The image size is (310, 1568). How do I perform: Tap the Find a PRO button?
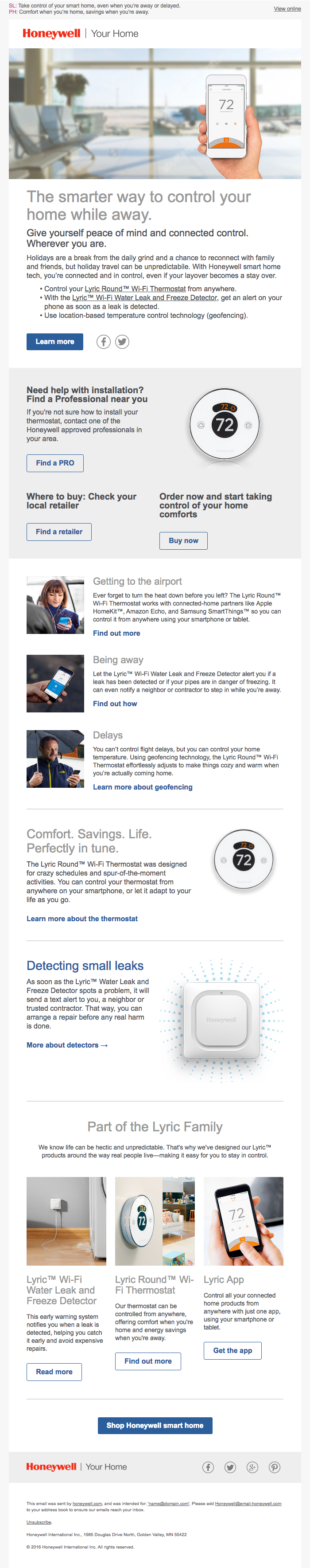(55, 463)
